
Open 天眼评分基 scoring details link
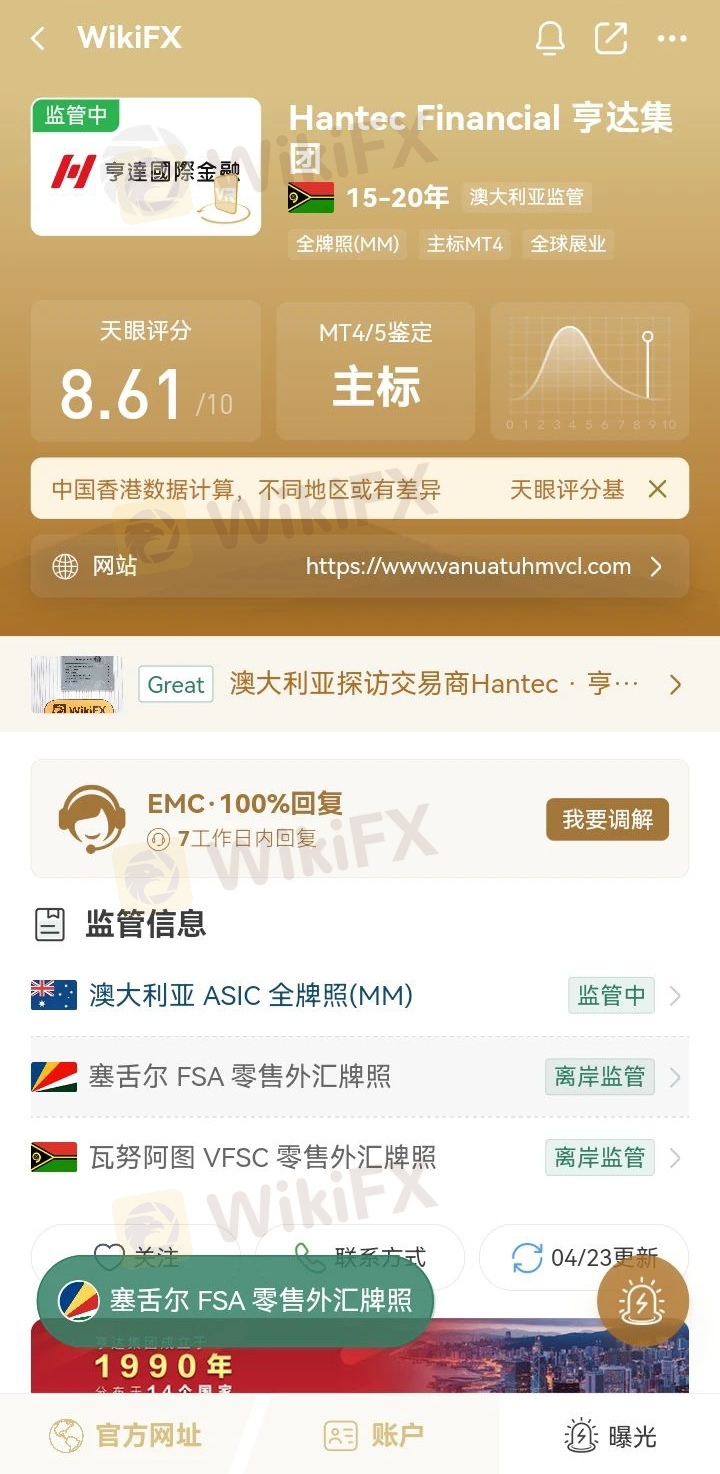click(567, 489)
